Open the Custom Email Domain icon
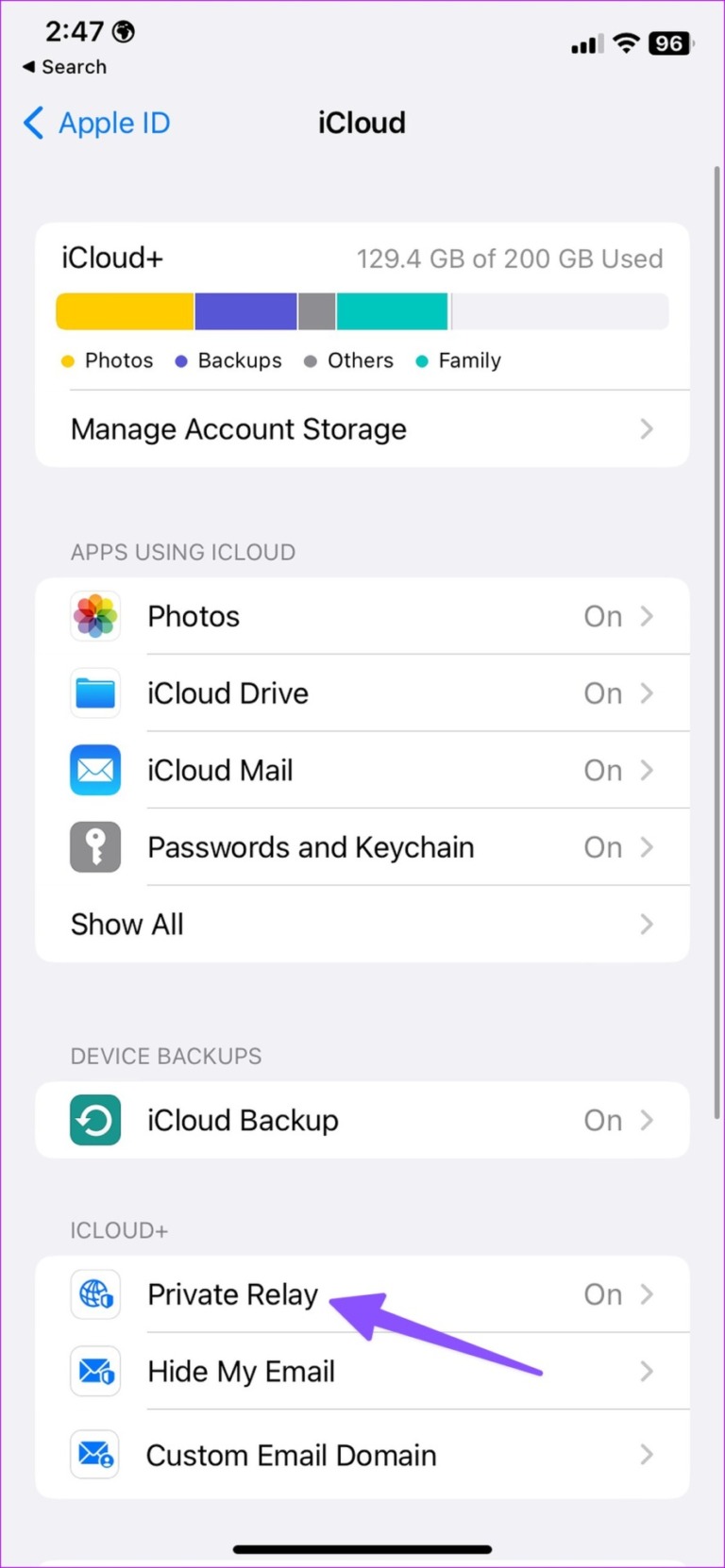This screenshot has width=725, height=1568. 95,1455
